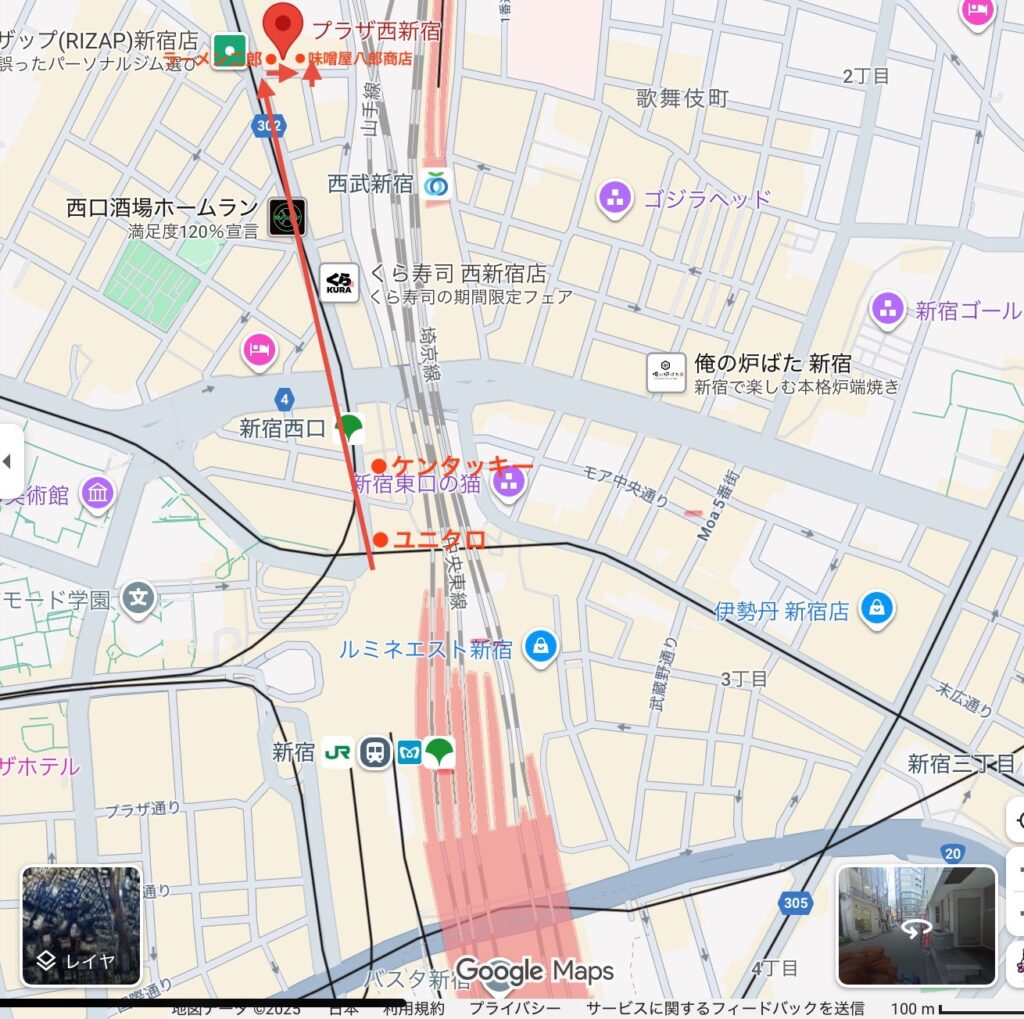Open the レイヤ map layers button
Screen dimensions: 1024x1019
81,926
